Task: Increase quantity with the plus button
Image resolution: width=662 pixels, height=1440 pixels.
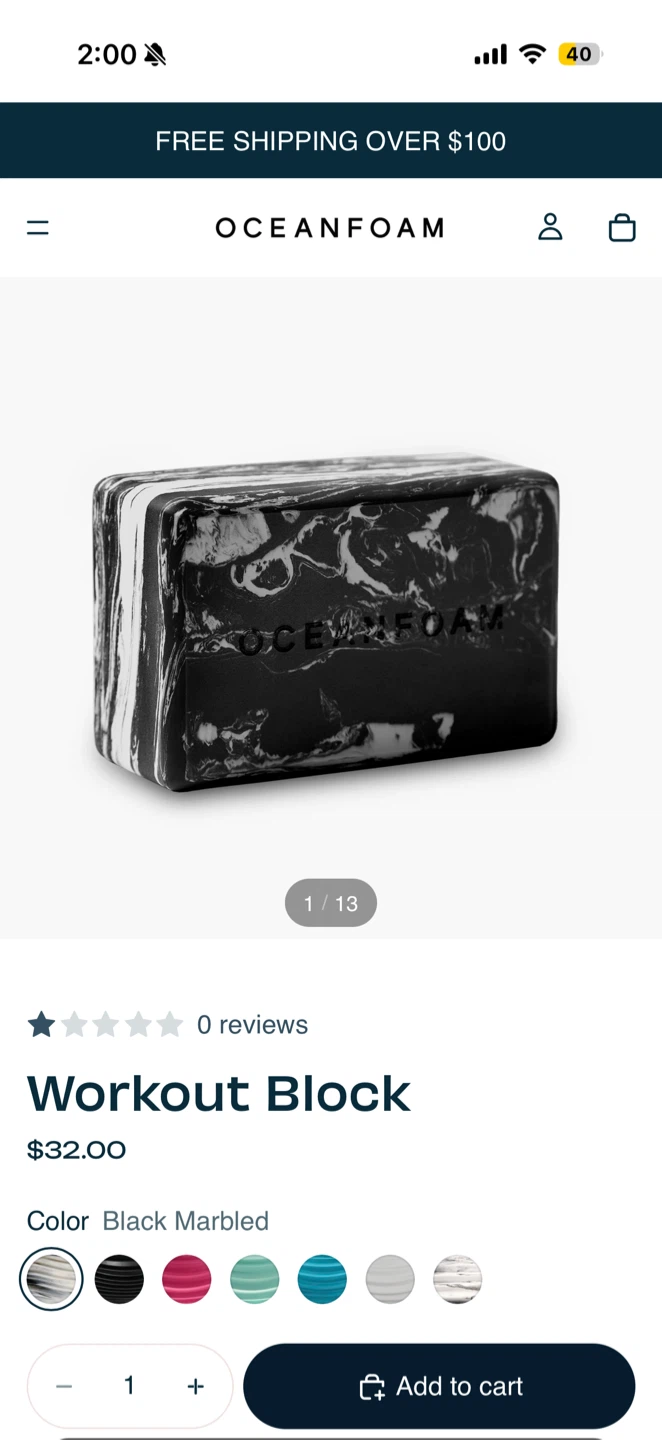Action: point(196,1386)
